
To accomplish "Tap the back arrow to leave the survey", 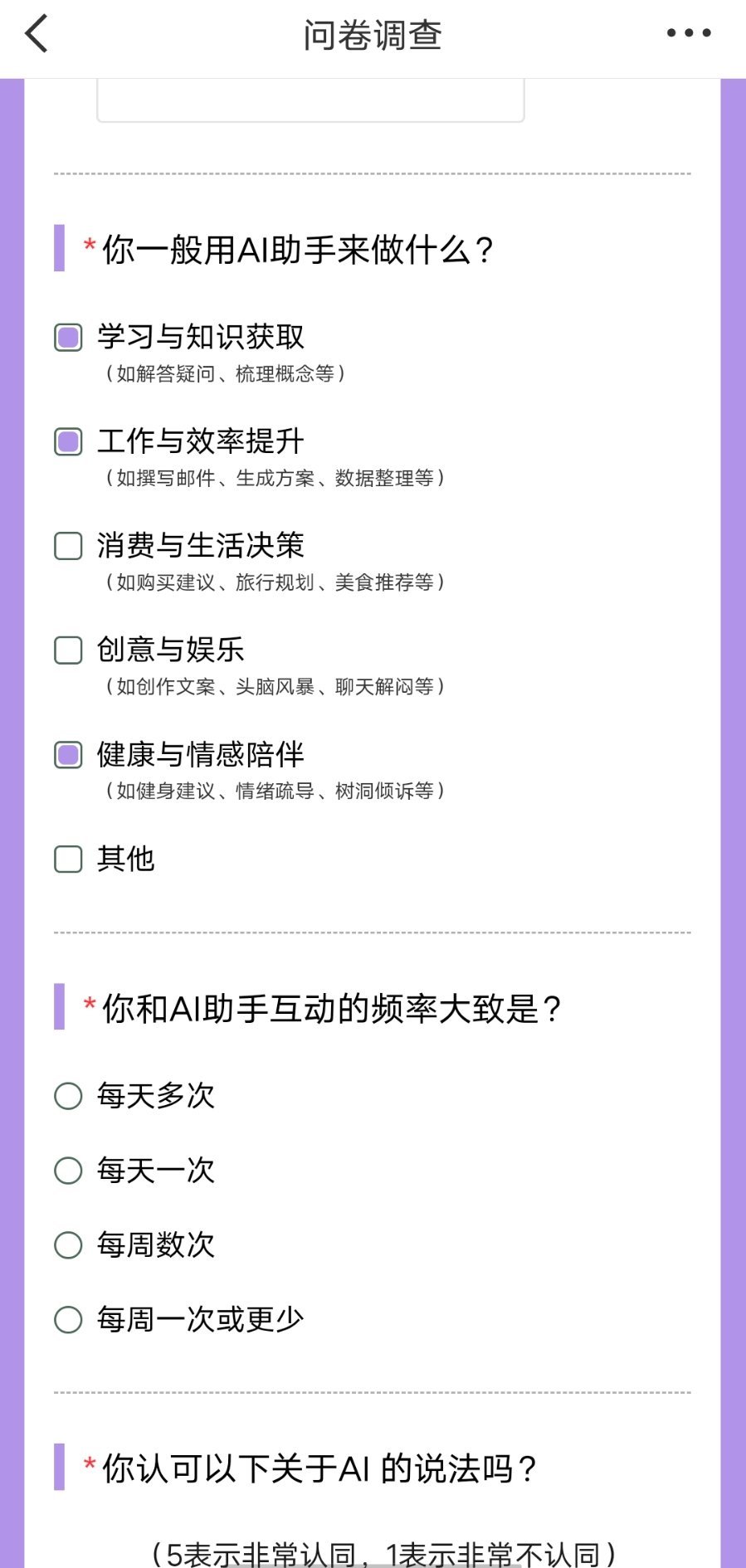I will click(35, 35).
